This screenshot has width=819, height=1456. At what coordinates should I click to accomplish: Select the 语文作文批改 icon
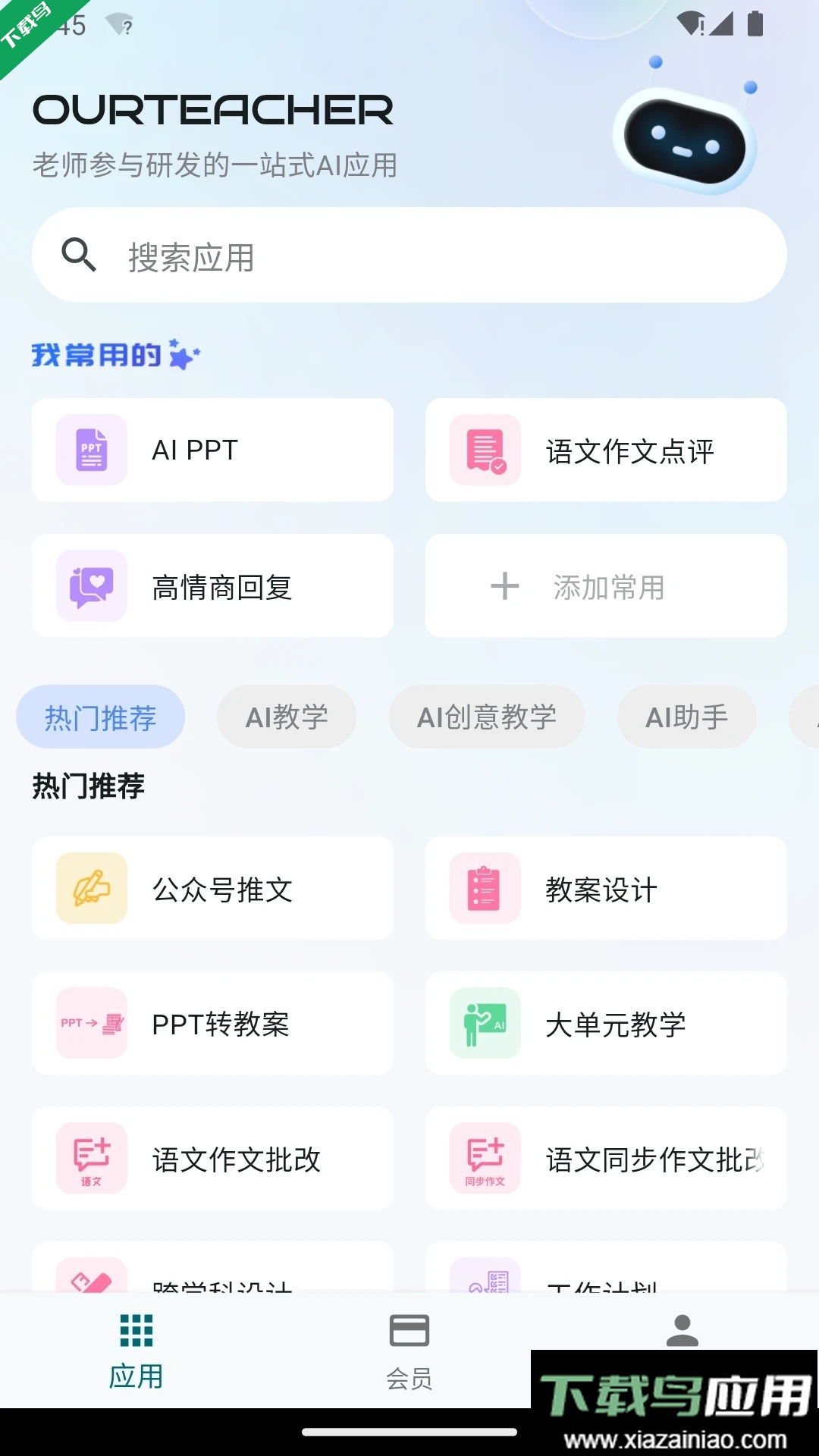click(x=90, y=1159)
